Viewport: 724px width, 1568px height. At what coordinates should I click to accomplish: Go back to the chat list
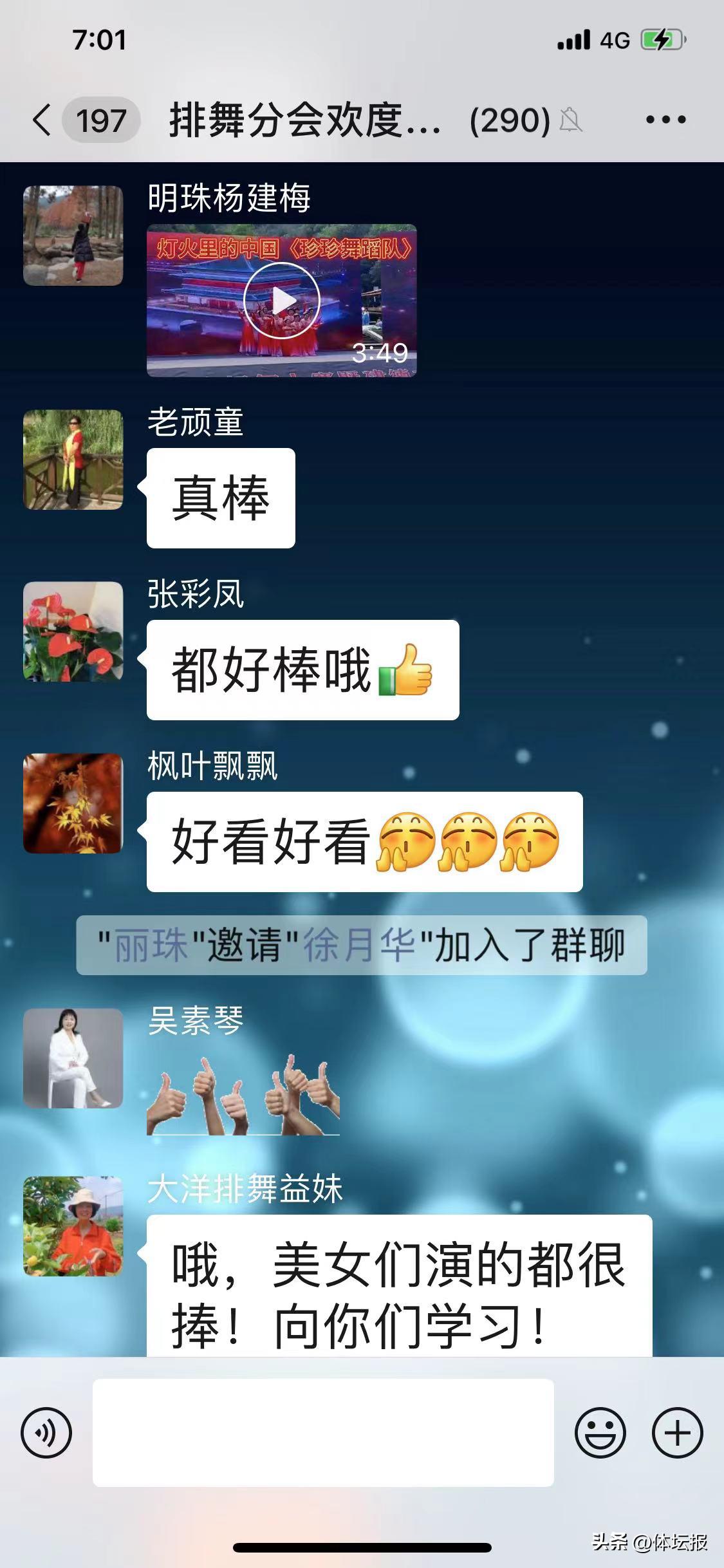click(42, 120)
